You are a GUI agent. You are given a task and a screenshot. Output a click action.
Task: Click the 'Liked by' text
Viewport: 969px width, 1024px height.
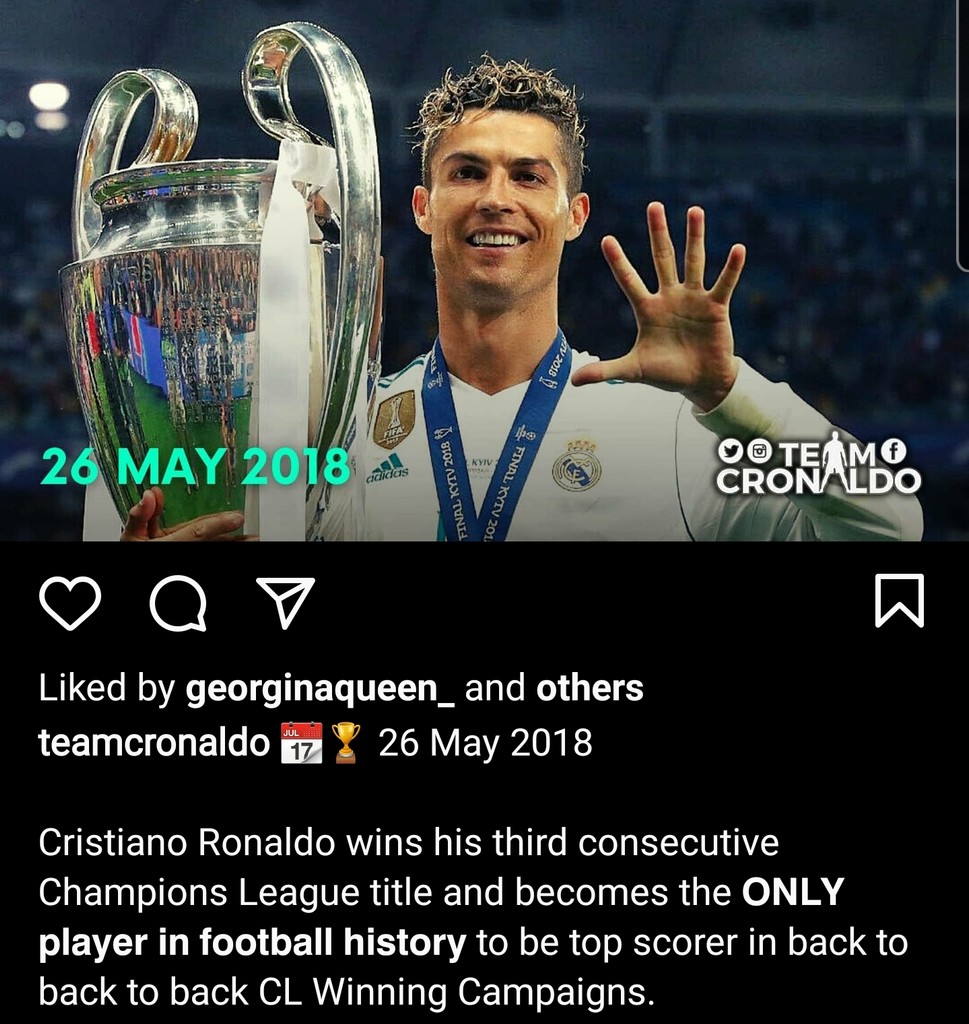point(96,690)
